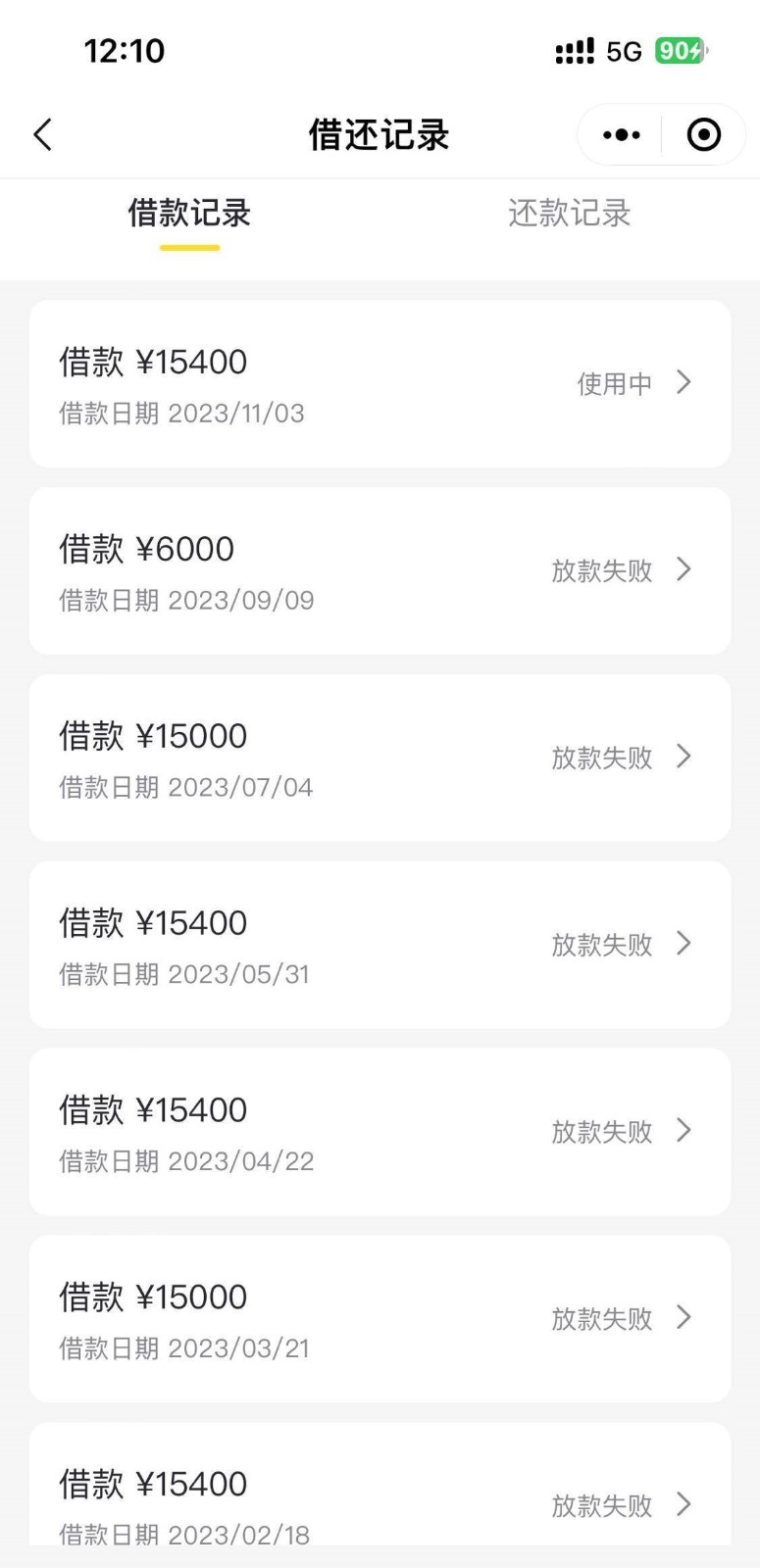Open the ¥15000 loan dated 2023/07/04
The width and height of the screenshot is (760, 1568).
click(x=380, y=759)
